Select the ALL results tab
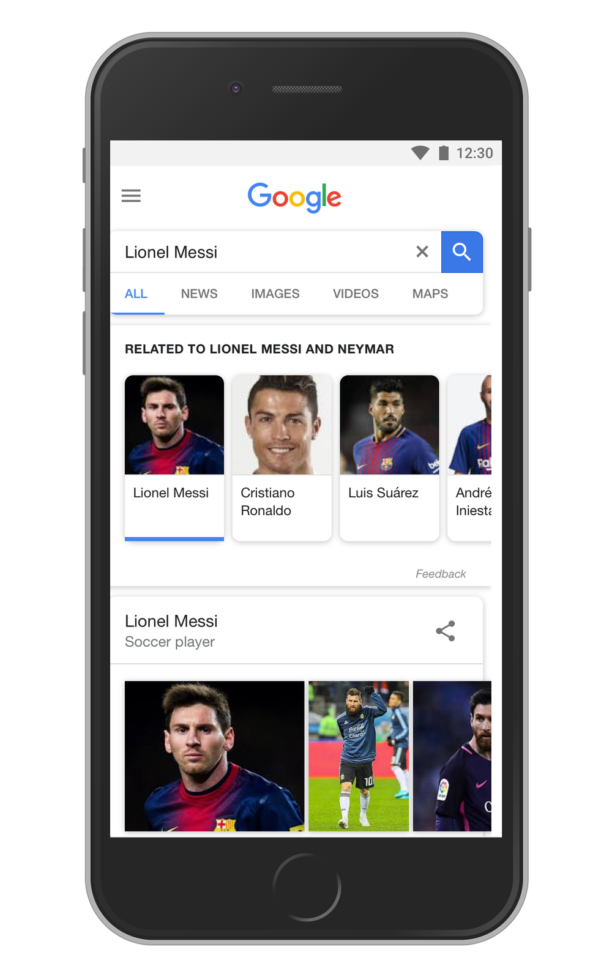 [x=136, y=294]
